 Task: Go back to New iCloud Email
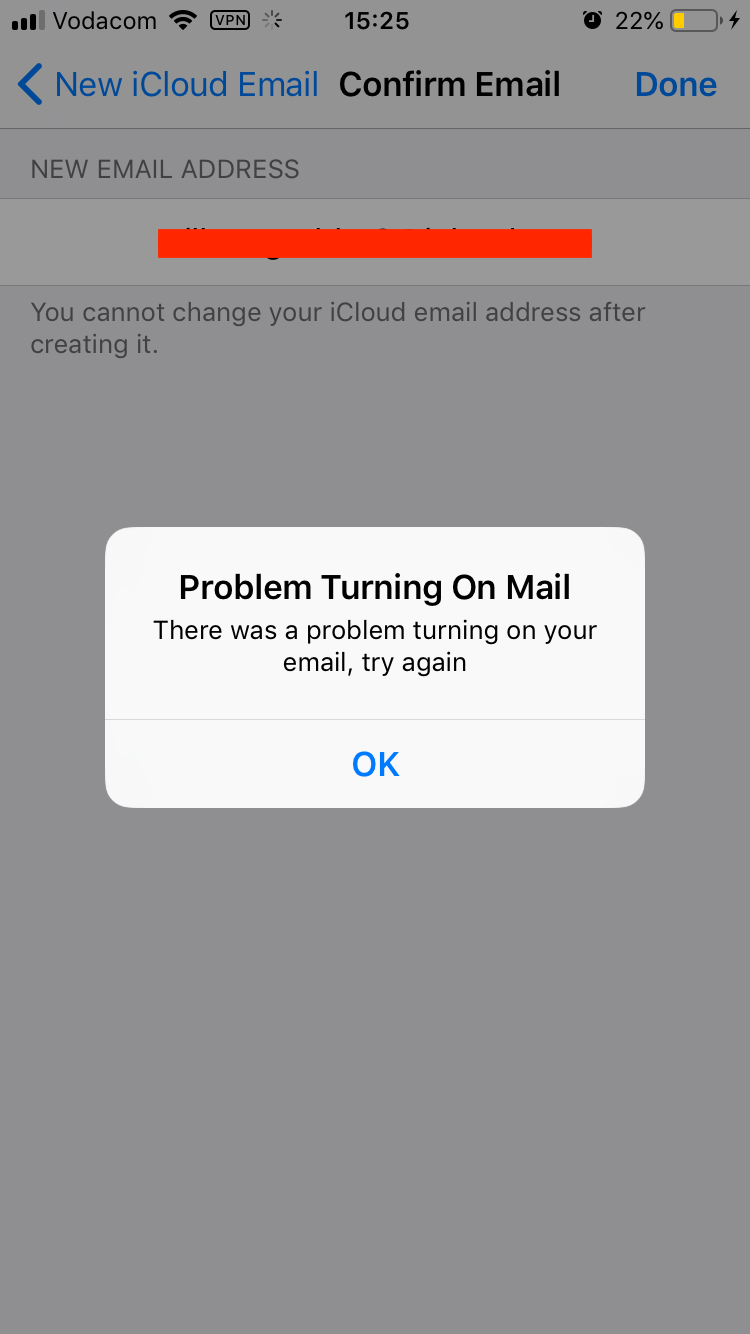click(x=168, y=85)
